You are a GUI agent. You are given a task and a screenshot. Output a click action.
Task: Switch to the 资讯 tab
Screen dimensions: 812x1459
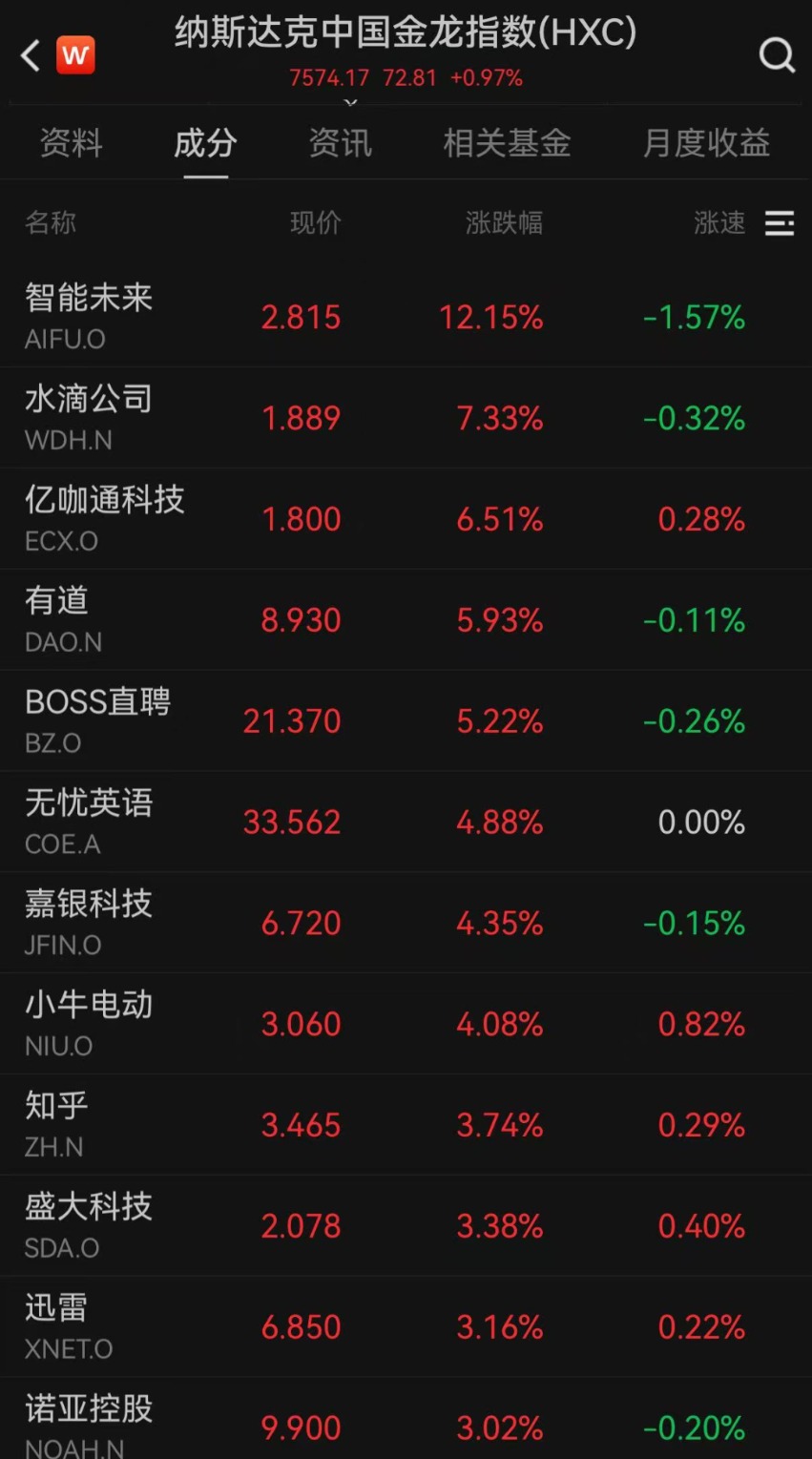point(340,143)
